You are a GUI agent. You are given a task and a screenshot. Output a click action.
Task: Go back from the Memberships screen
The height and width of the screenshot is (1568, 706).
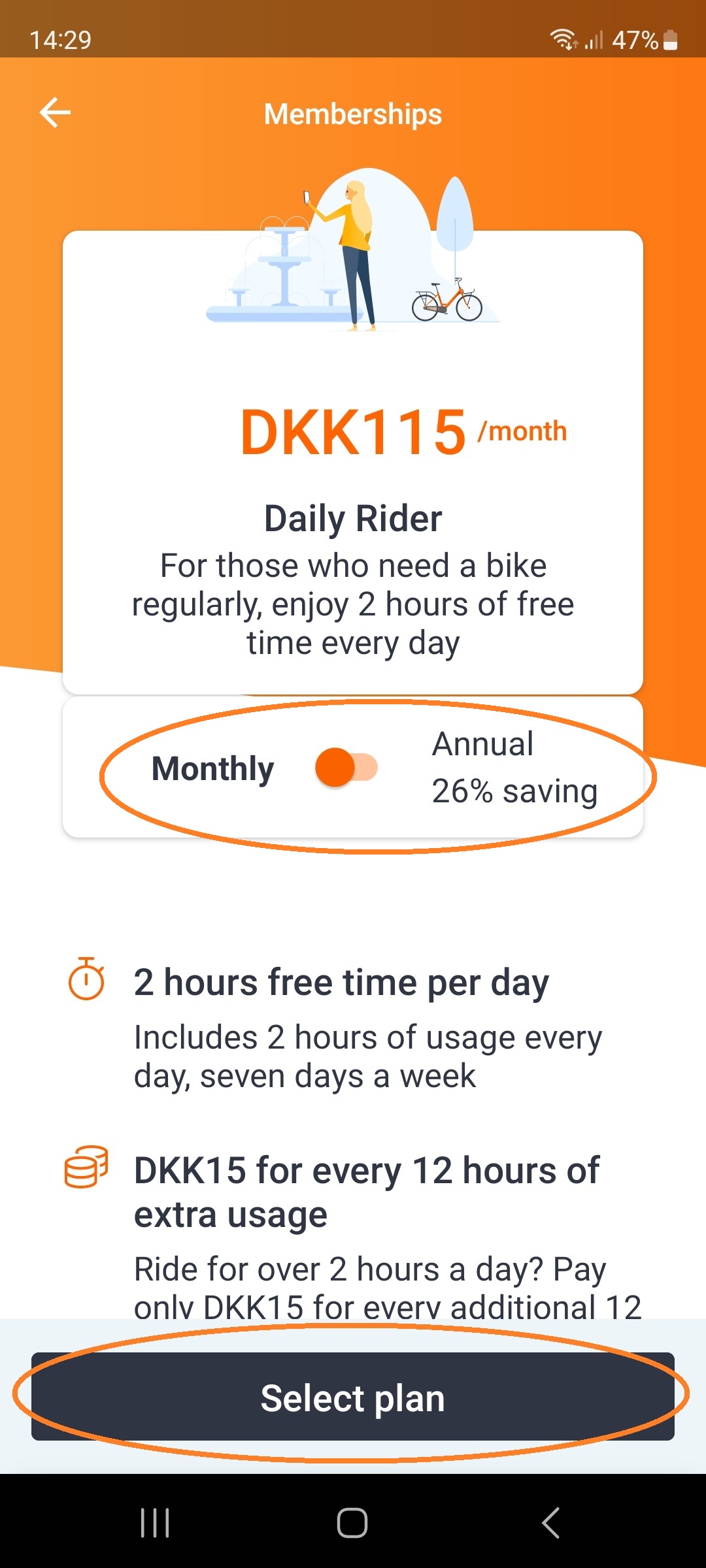[55, 113]
